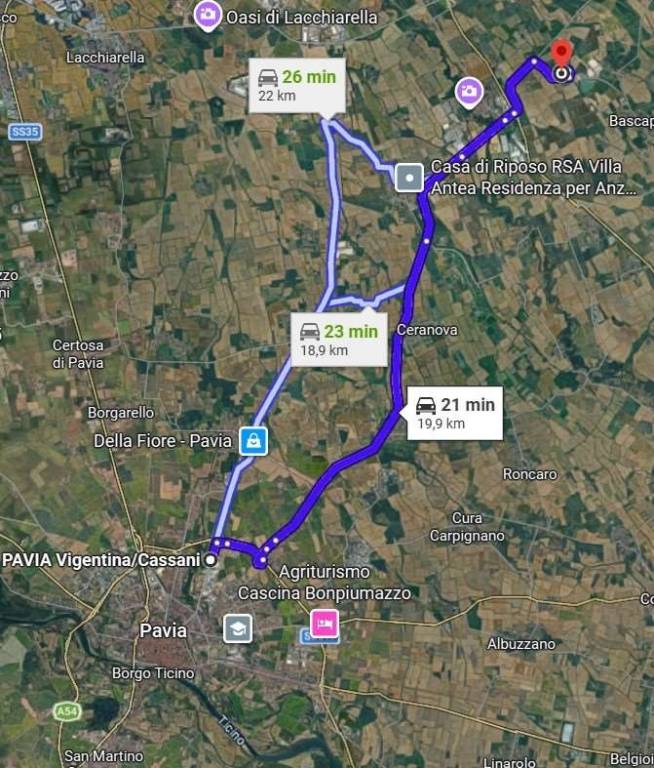Viewport: 654px width, 768px height.
Task: Select the 26 min, 22 km route
Action: (297, 86)
